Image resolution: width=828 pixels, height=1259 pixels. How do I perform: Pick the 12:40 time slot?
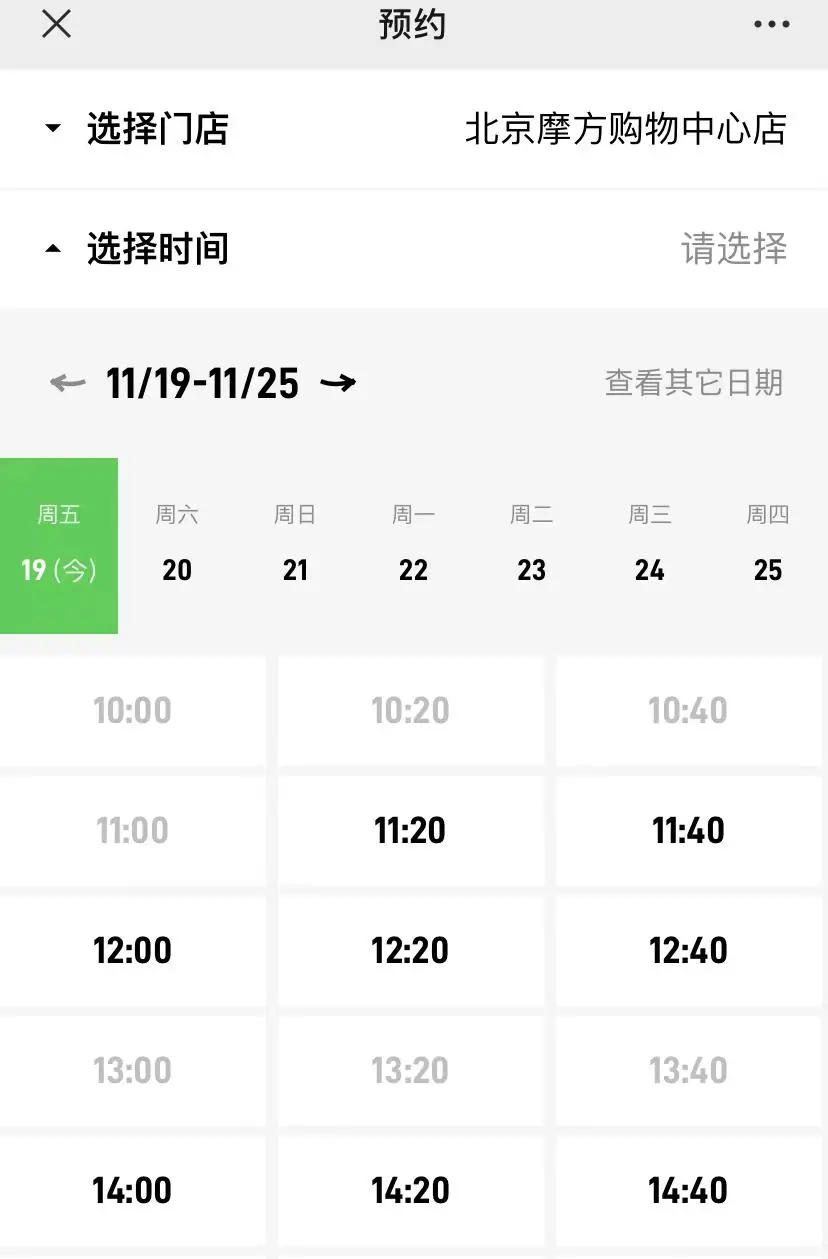(x=688, y=951)
